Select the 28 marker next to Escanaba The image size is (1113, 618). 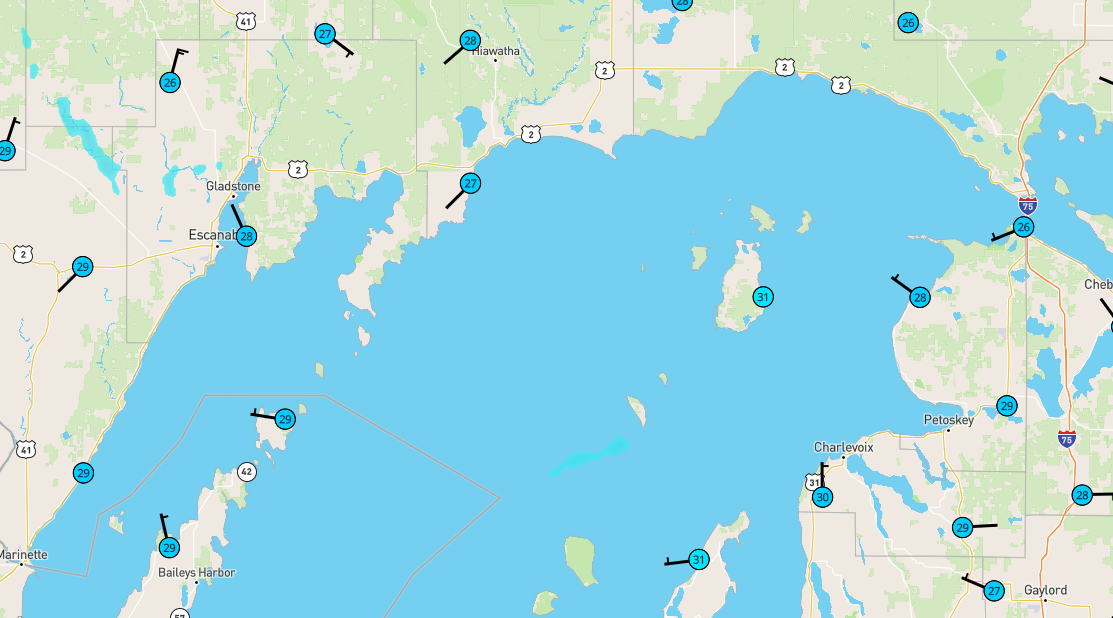(x=246, y=236)
